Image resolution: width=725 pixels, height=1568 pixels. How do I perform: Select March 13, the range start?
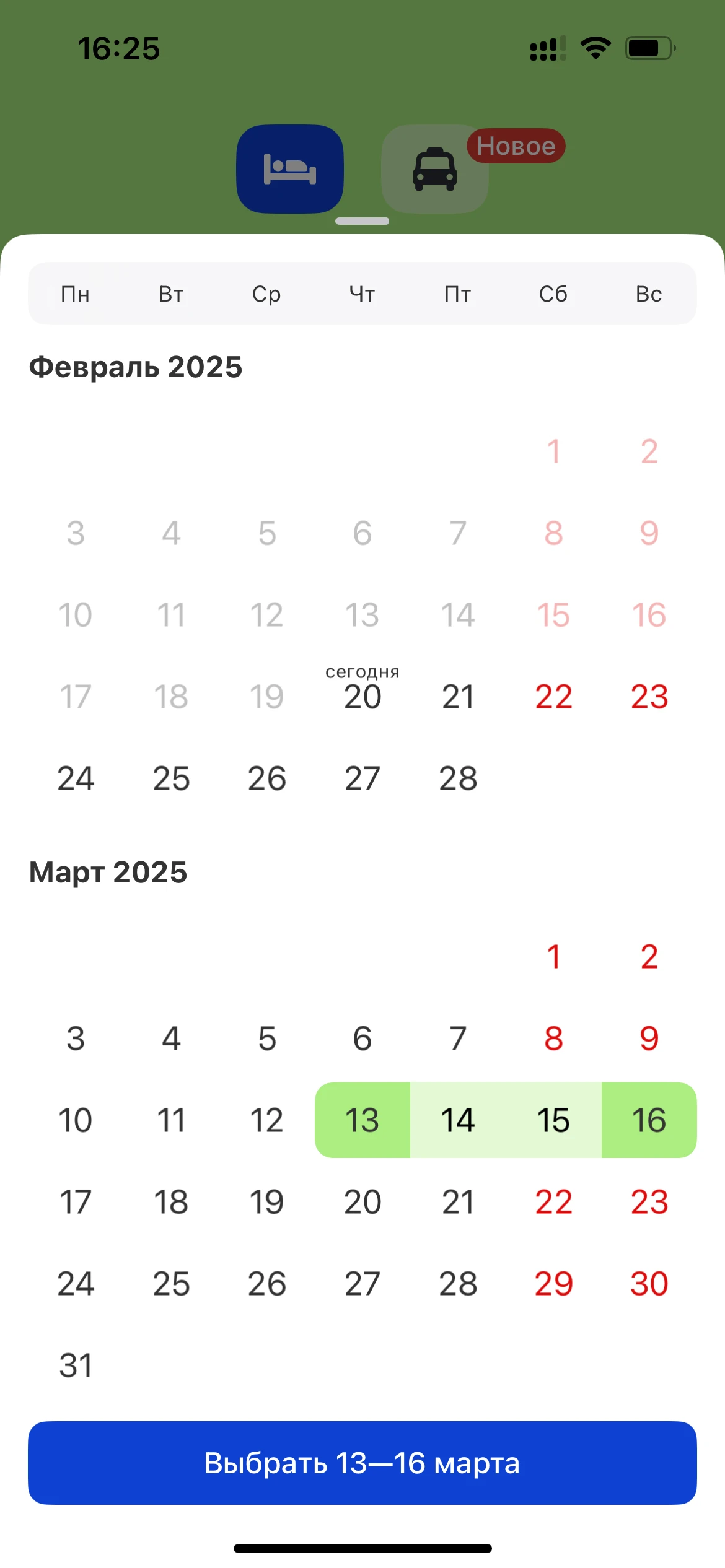(362, 1120)
